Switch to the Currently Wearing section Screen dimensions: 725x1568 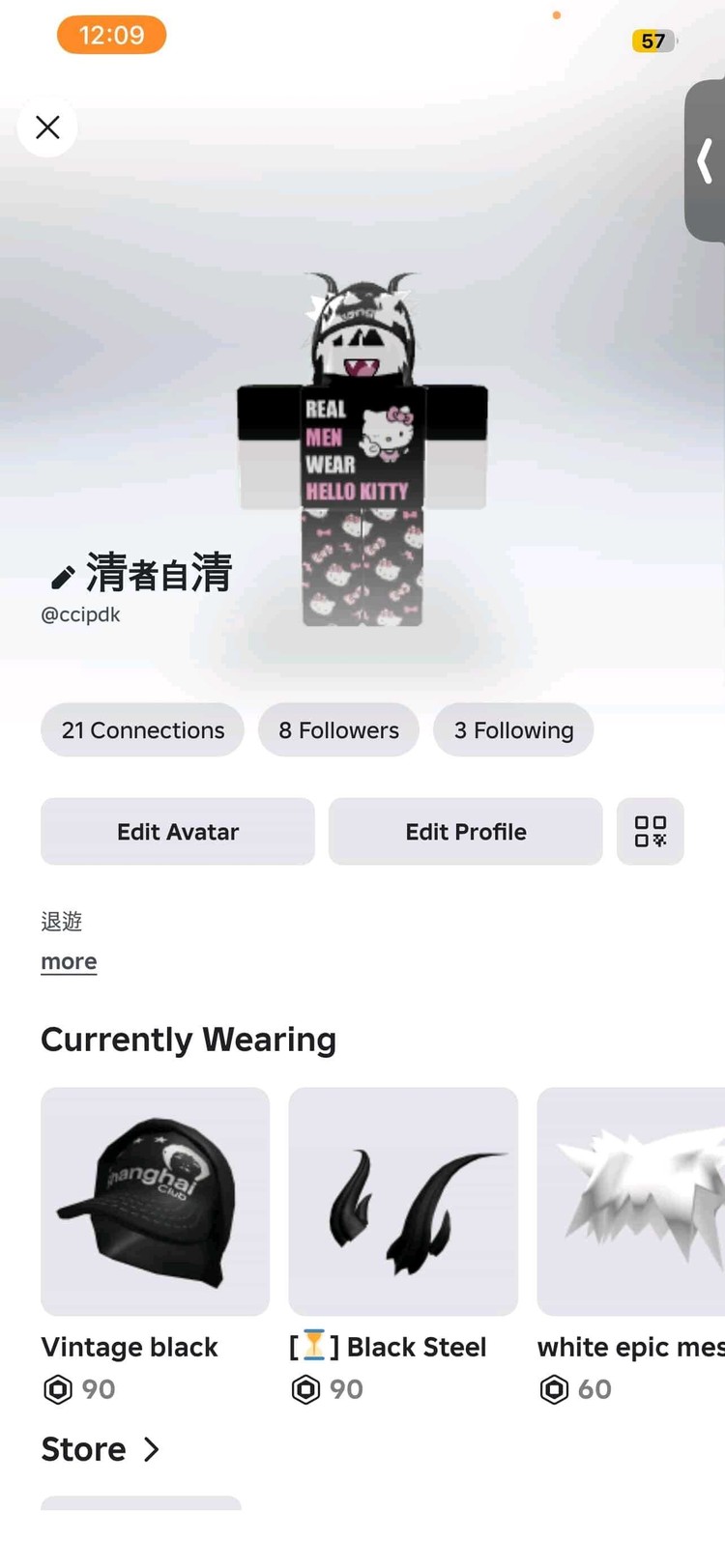[188, 1040]
